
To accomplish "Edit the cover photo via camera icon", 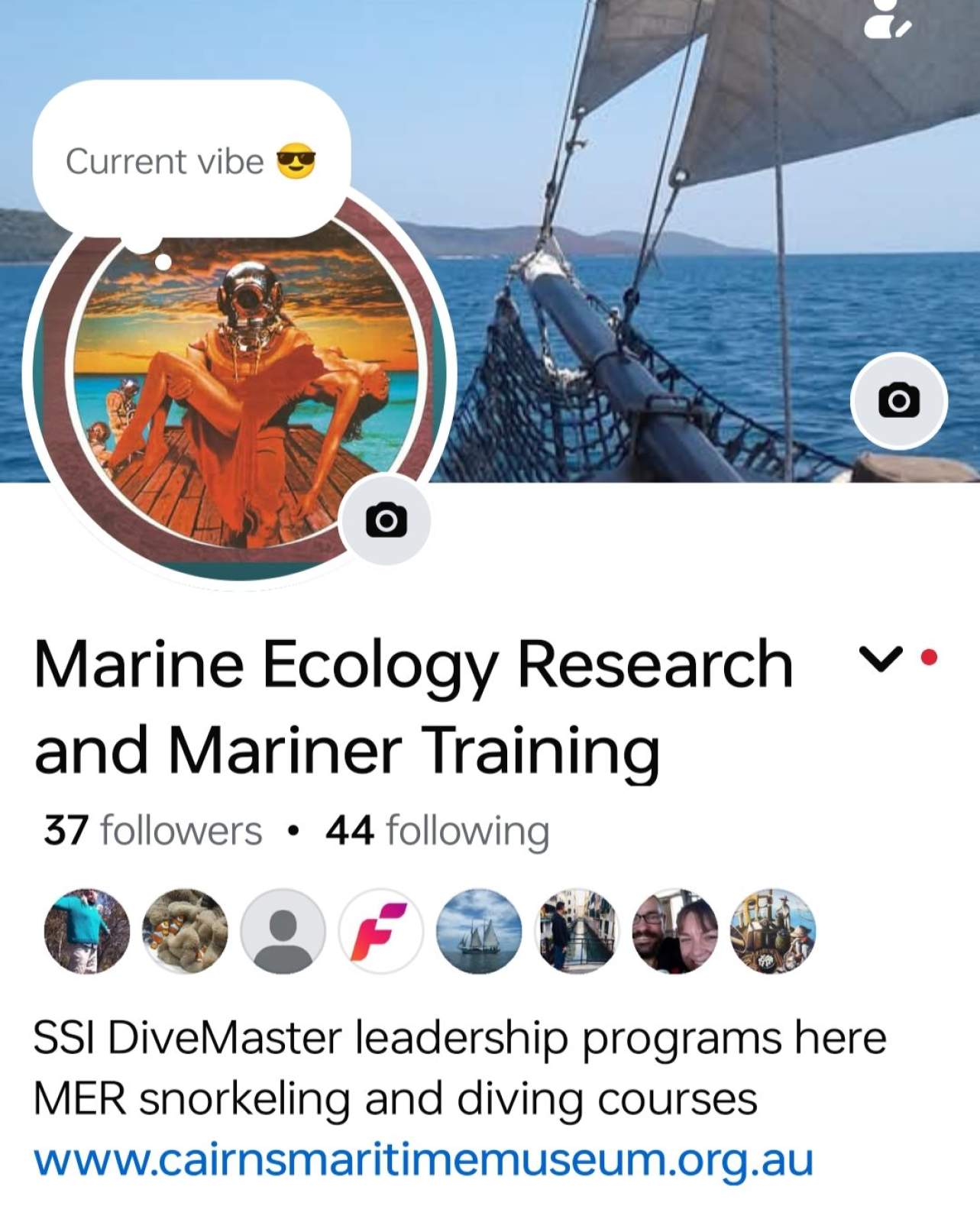I will tap(898, 400).
